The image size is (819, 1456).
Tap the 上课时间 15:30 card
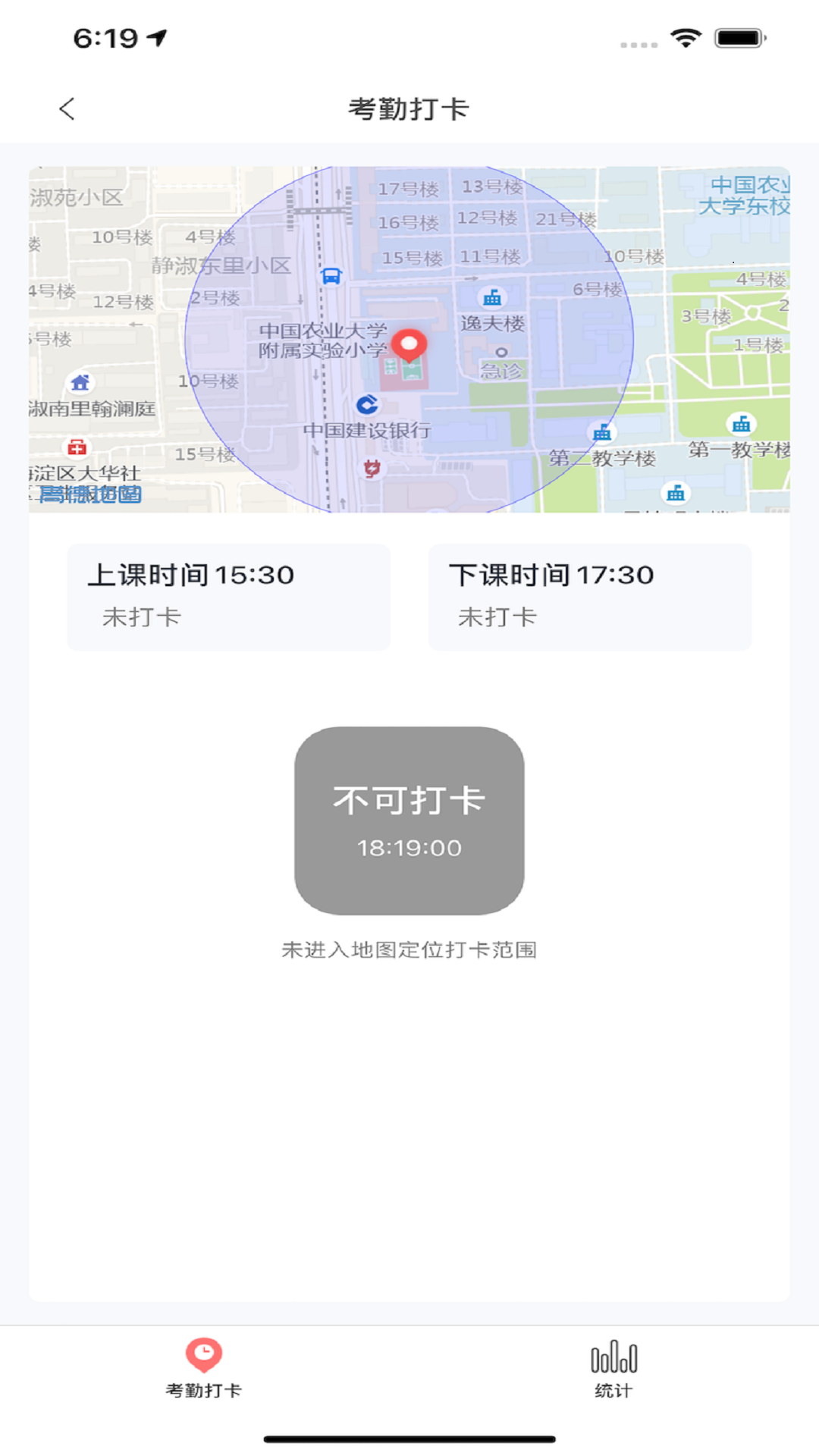pos(227,597)
